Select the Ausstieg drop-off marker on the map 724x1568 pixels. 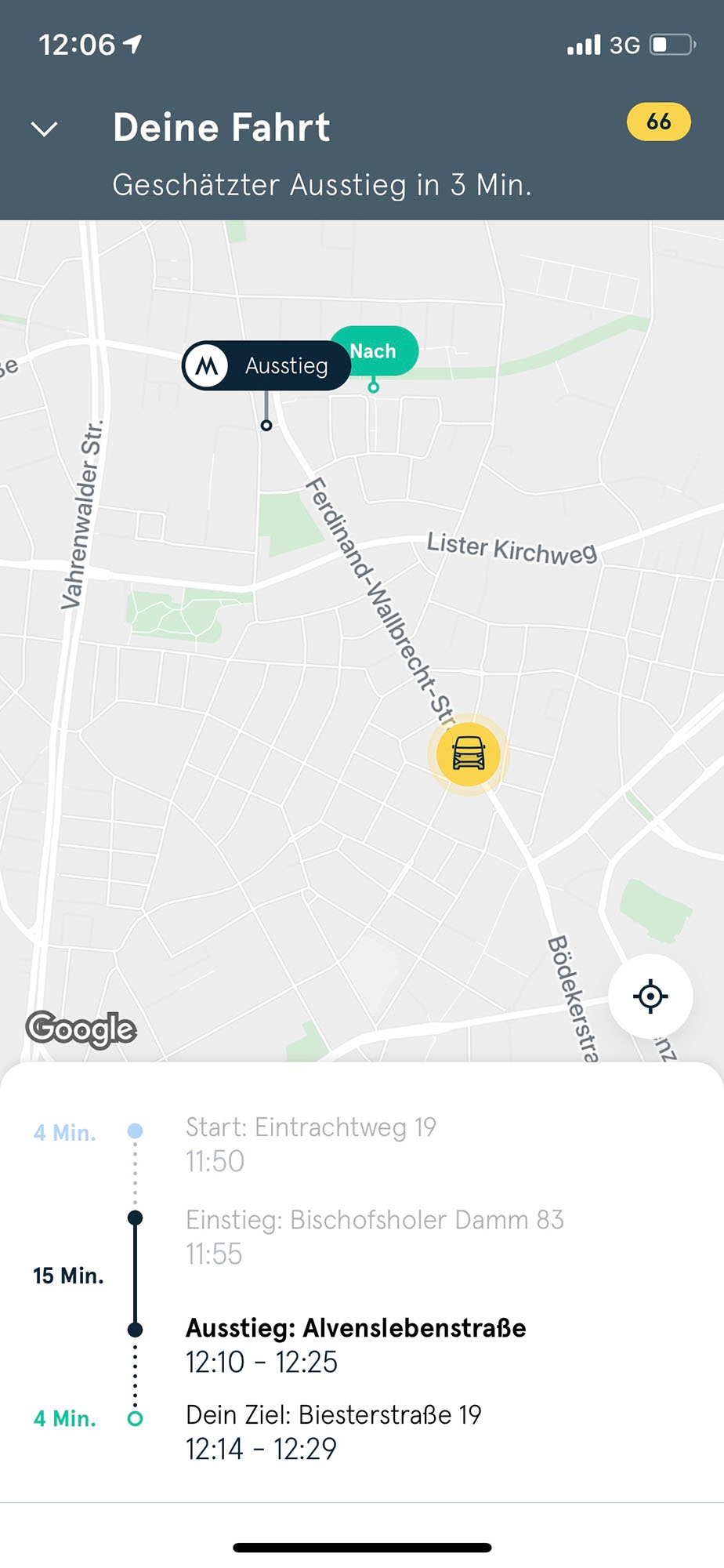click(266, 366)
